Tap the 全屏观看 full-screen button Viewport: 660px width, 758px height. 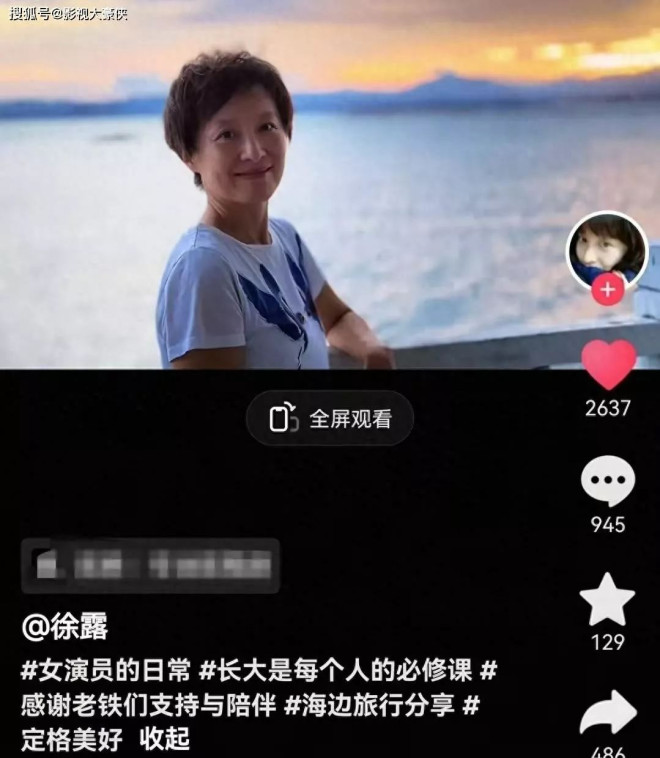pyautogui.click(x=330, y=418)
